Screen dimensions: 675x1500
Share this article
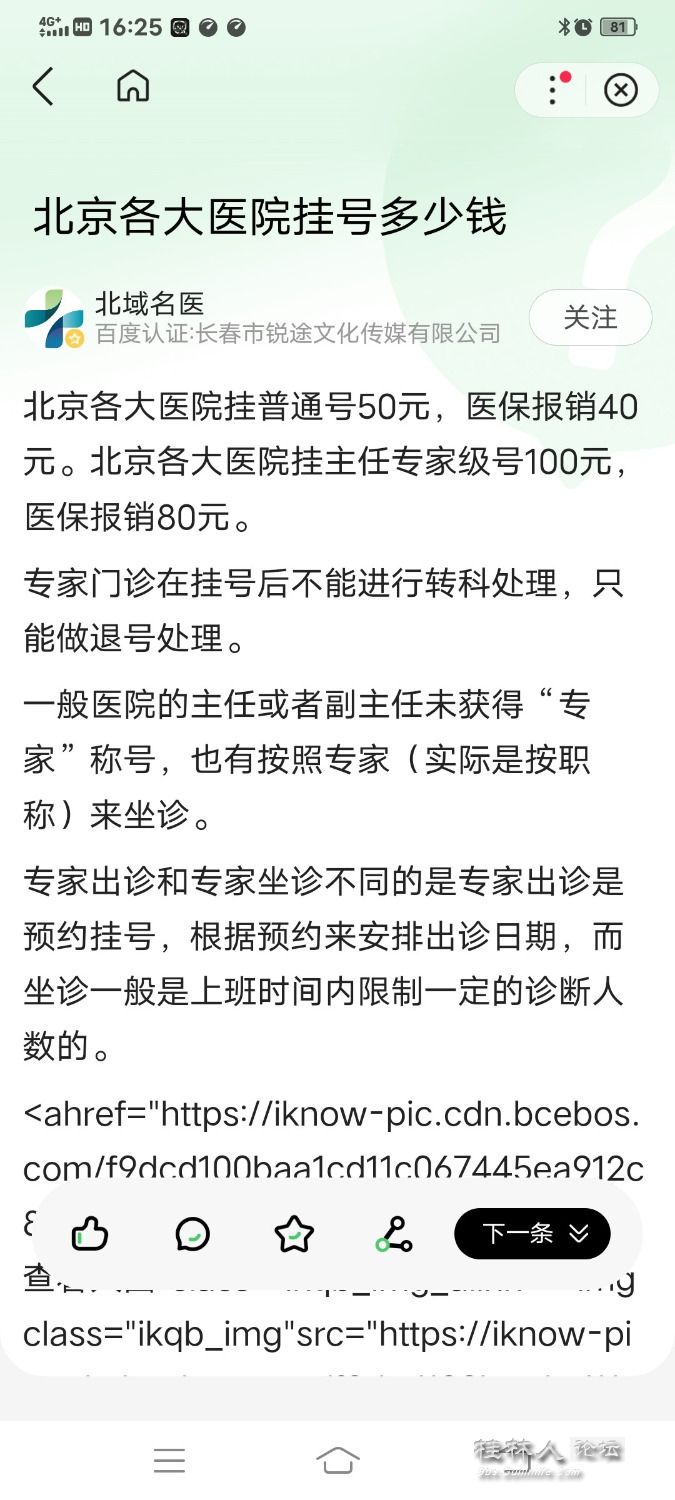click(x=394, y=1234)
